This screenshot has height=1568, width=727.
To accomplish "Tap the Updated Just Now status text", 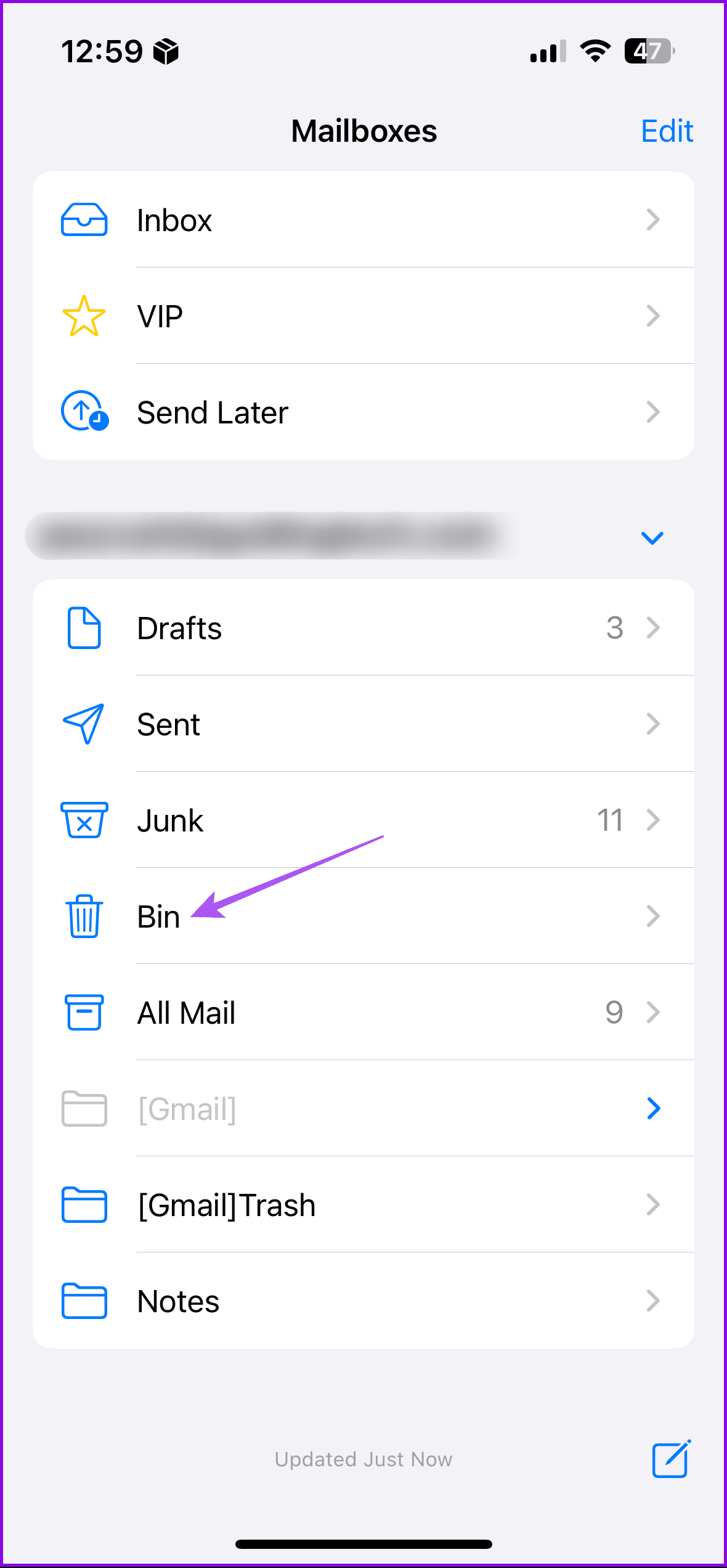I will (363, 1460).
